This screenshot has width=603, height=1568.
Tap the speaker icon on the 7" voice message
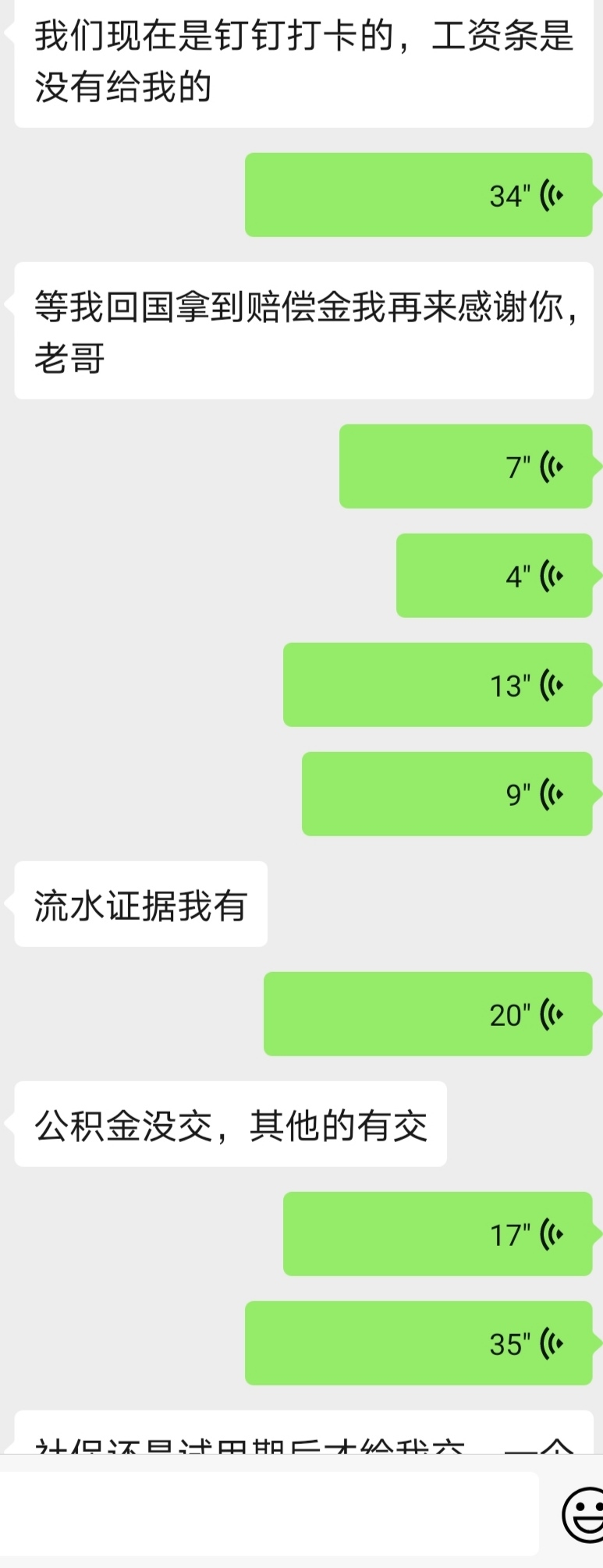[551, 466]
